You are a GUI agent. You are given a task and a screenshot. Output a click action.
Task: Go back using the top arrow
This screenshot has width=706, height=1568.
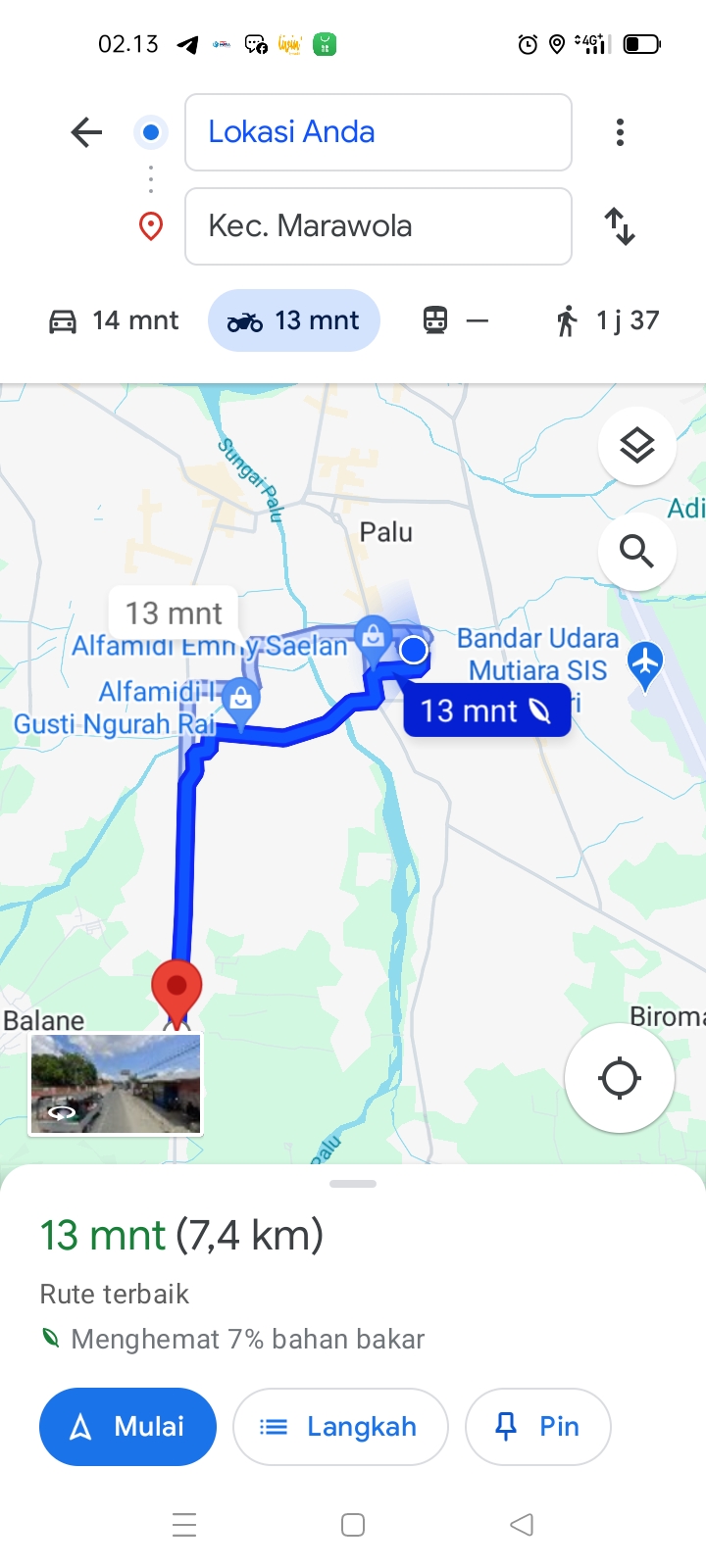click(86, 132)
